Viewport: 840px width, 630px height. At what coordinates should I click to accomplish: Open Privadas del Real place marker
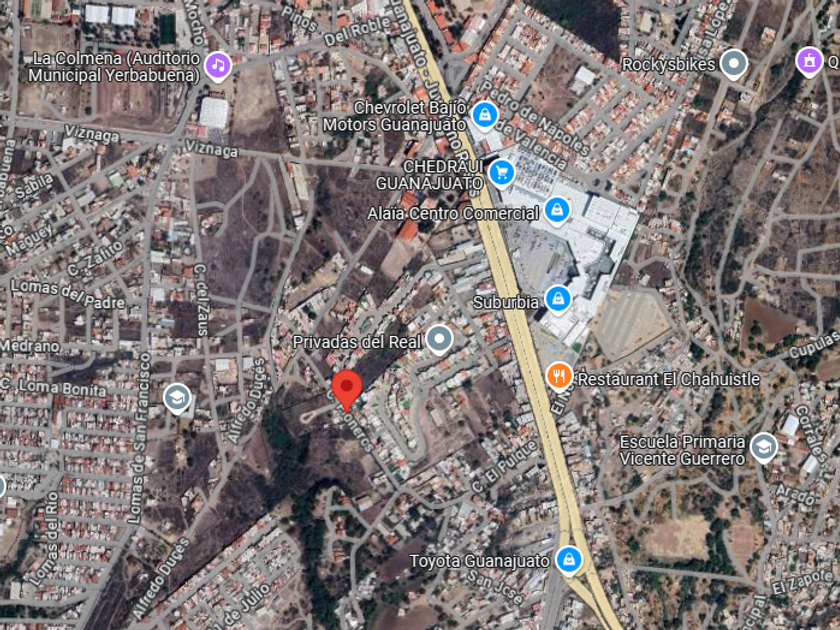pos(439,341)
